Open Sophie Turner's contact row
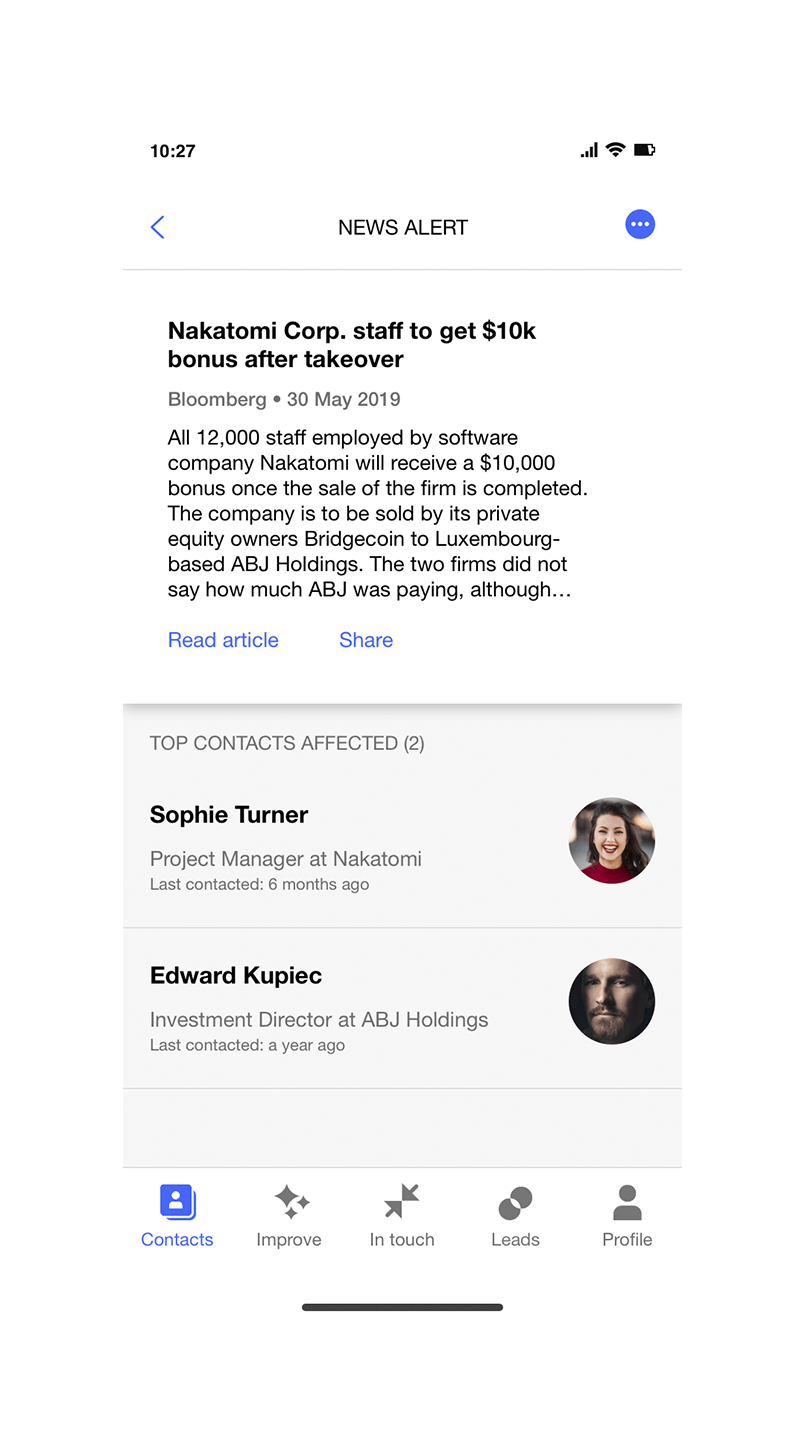The height and width of the screenshot is (1440, 800). pos(400,846)
